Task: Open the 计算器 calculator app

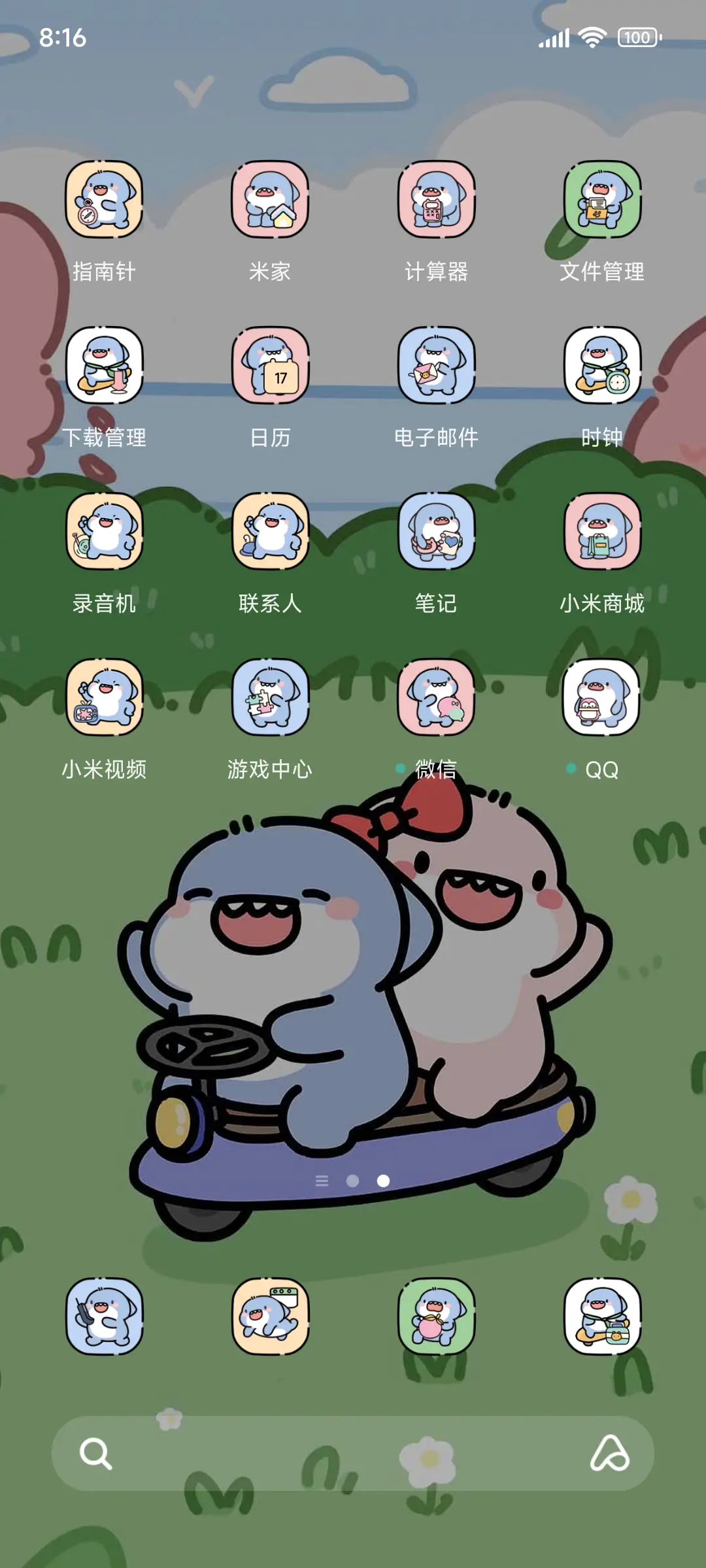Action: 437,201
